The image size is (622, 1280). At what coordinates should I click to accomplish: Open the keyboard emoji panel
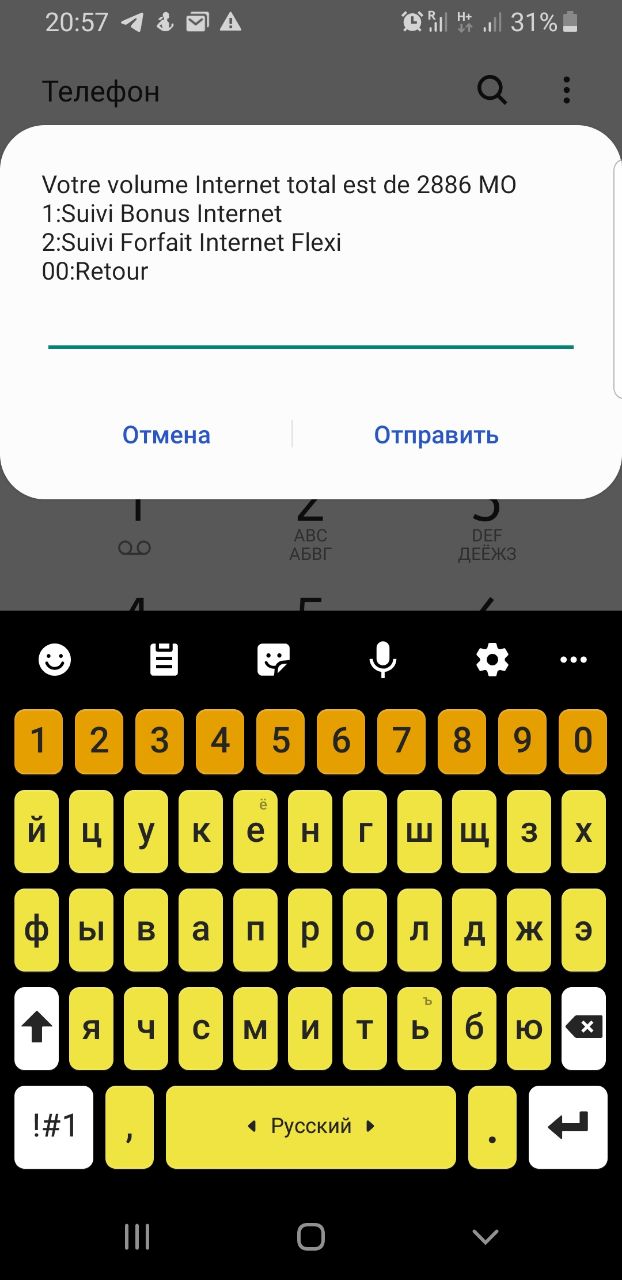click(54, 660)
